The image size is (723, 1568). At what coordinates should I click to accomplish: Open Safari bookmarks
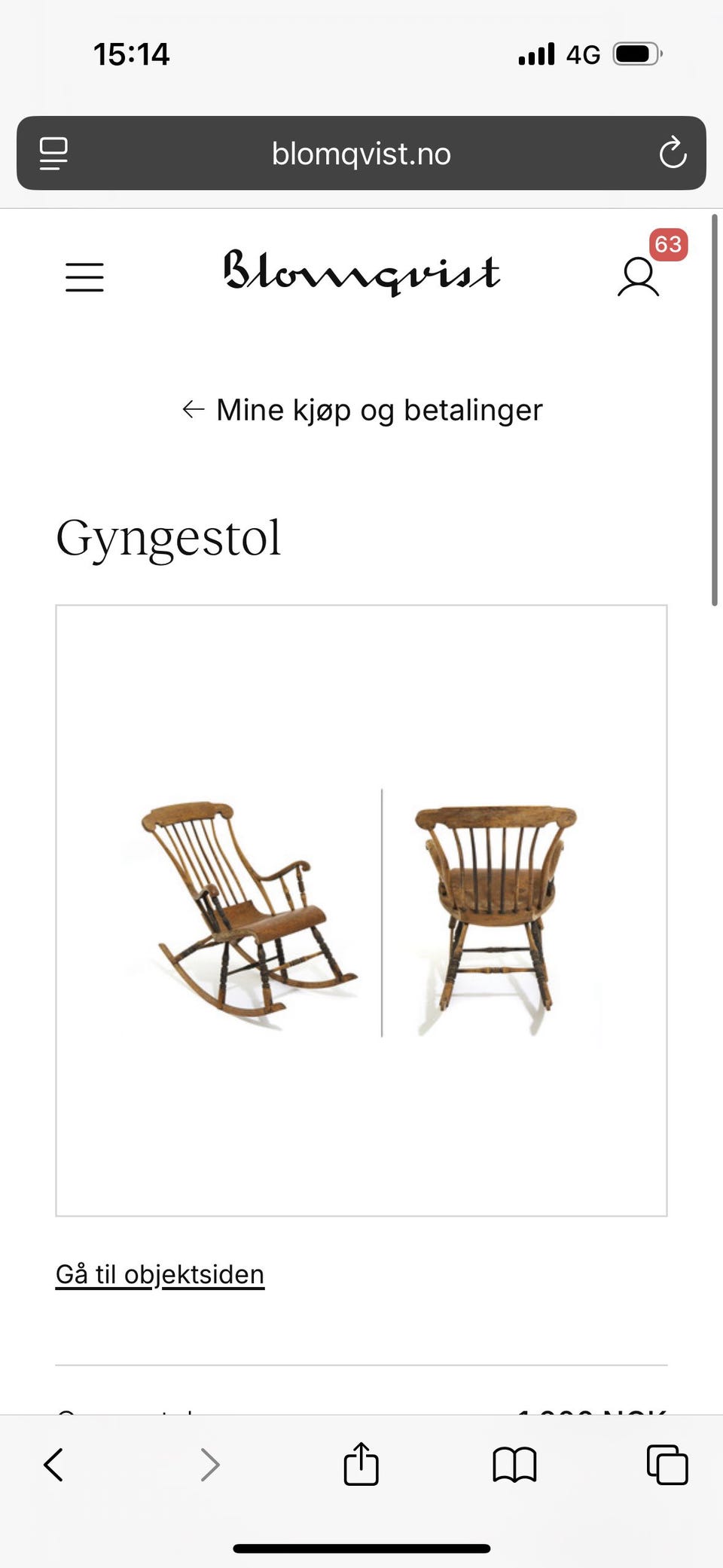click(514, 1465)
